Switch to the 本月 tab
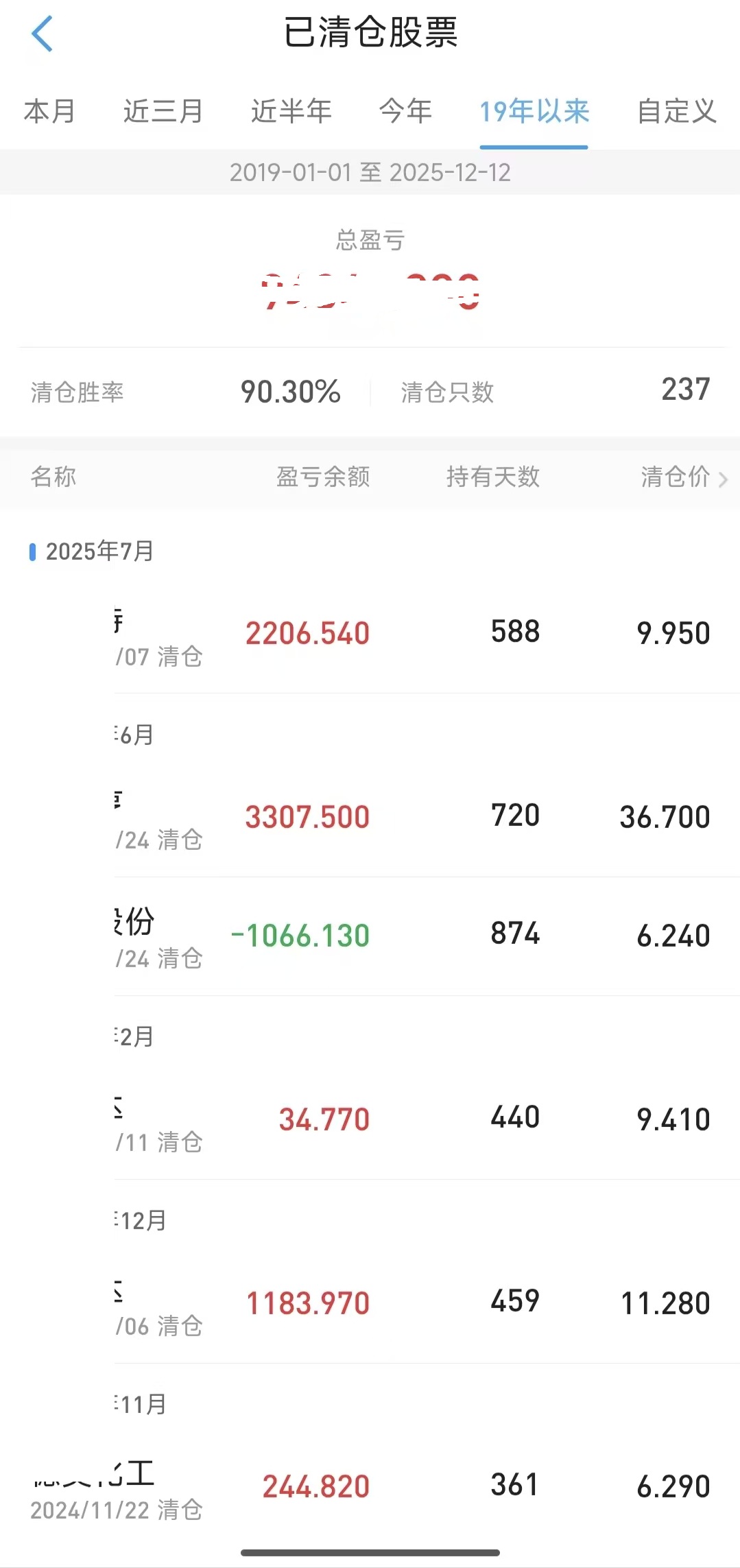 (x=49, y=111)
